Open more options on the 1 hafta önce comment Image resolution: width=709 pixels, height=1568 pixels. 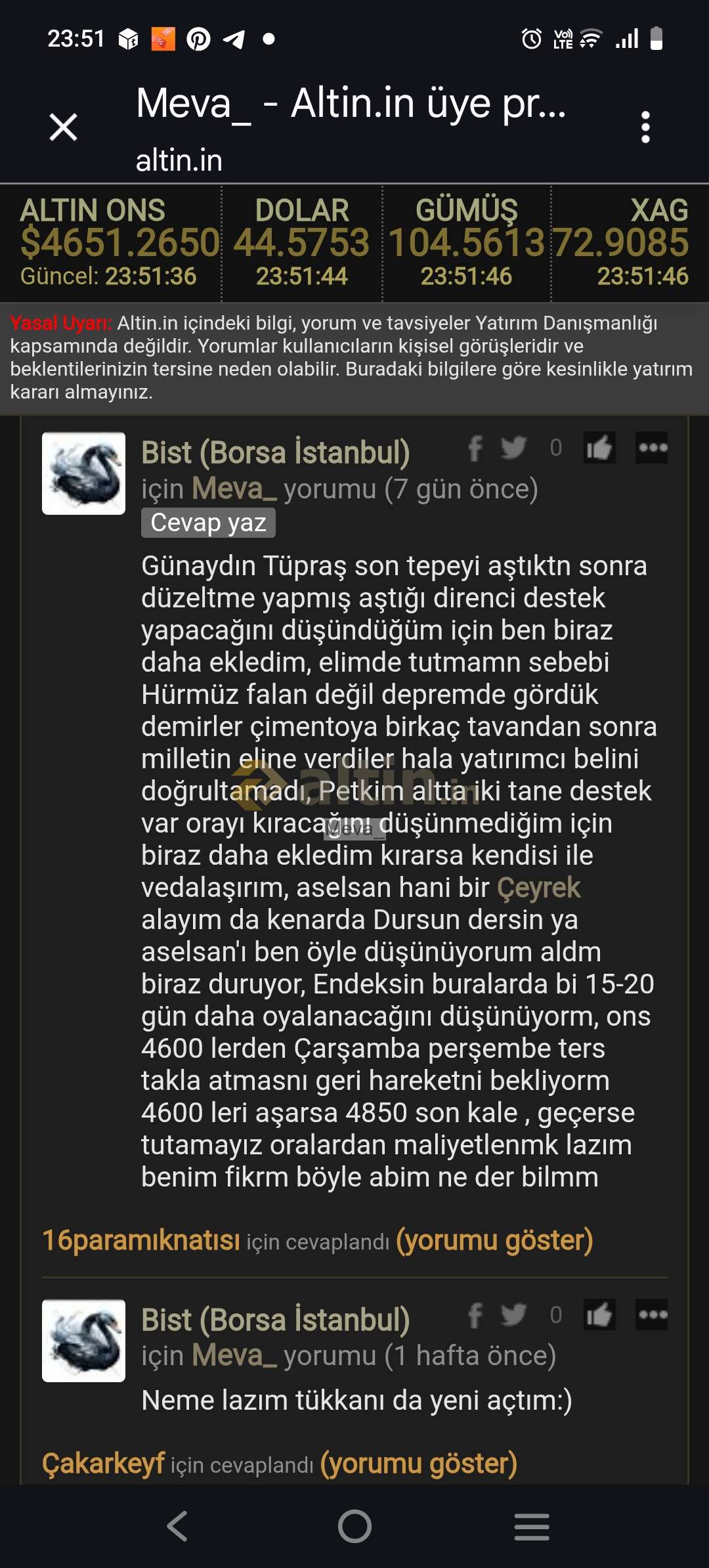pyautogui.click(x=652, y=1315)
